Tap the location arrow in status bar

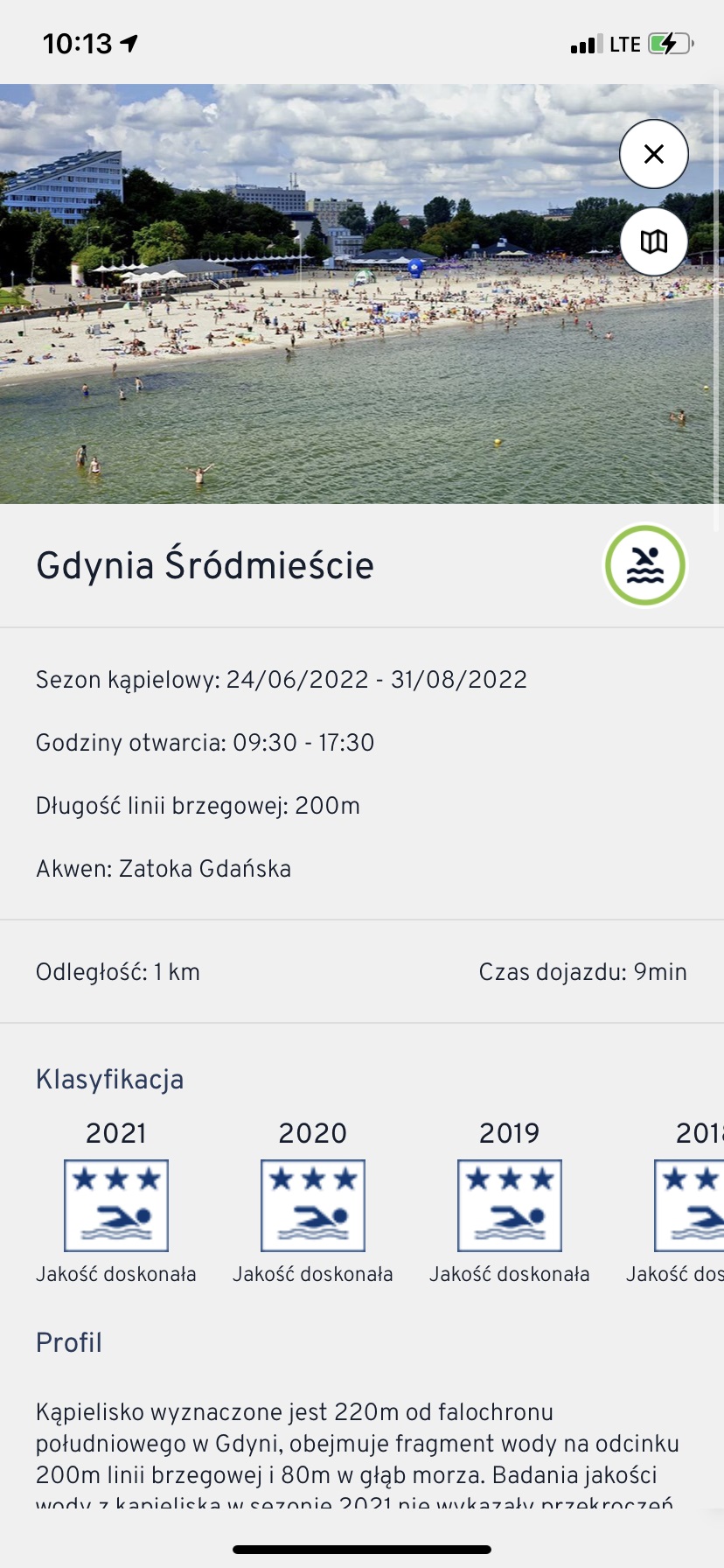[x=129, y=42]
